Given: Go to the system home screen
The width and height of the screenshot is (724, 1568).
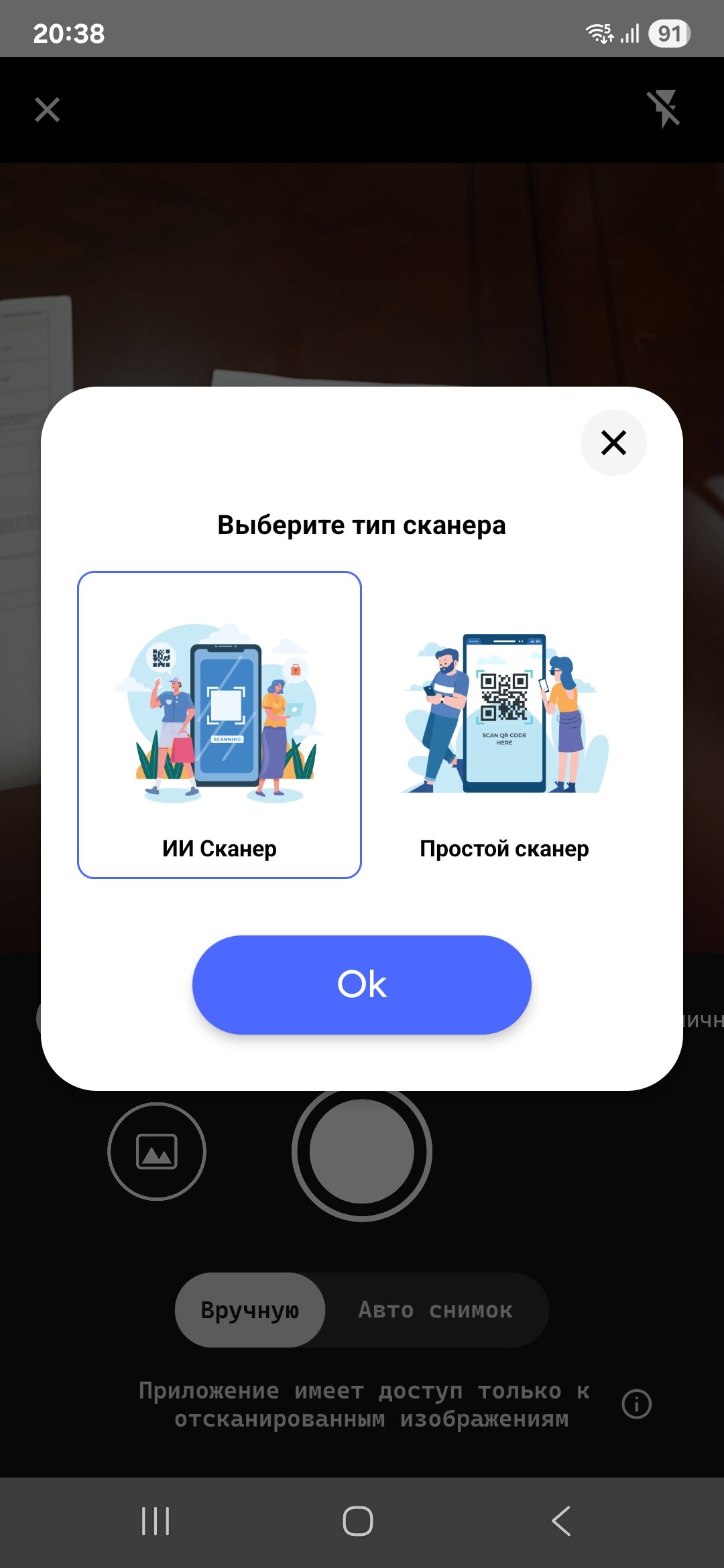Looking at the screenshot, I should 358,1521.
